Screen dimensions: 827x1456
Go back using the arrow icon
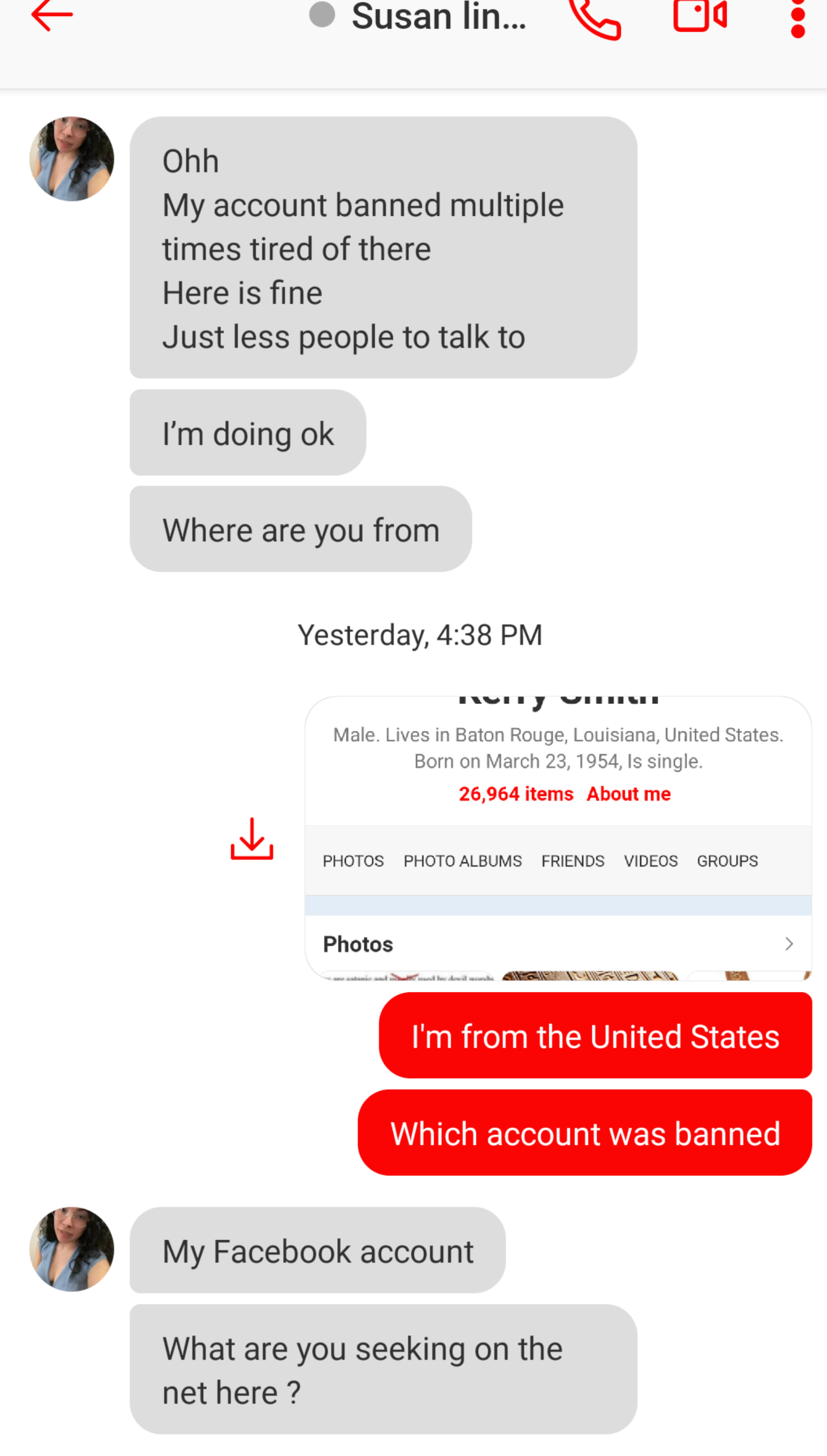pos(52,16)
